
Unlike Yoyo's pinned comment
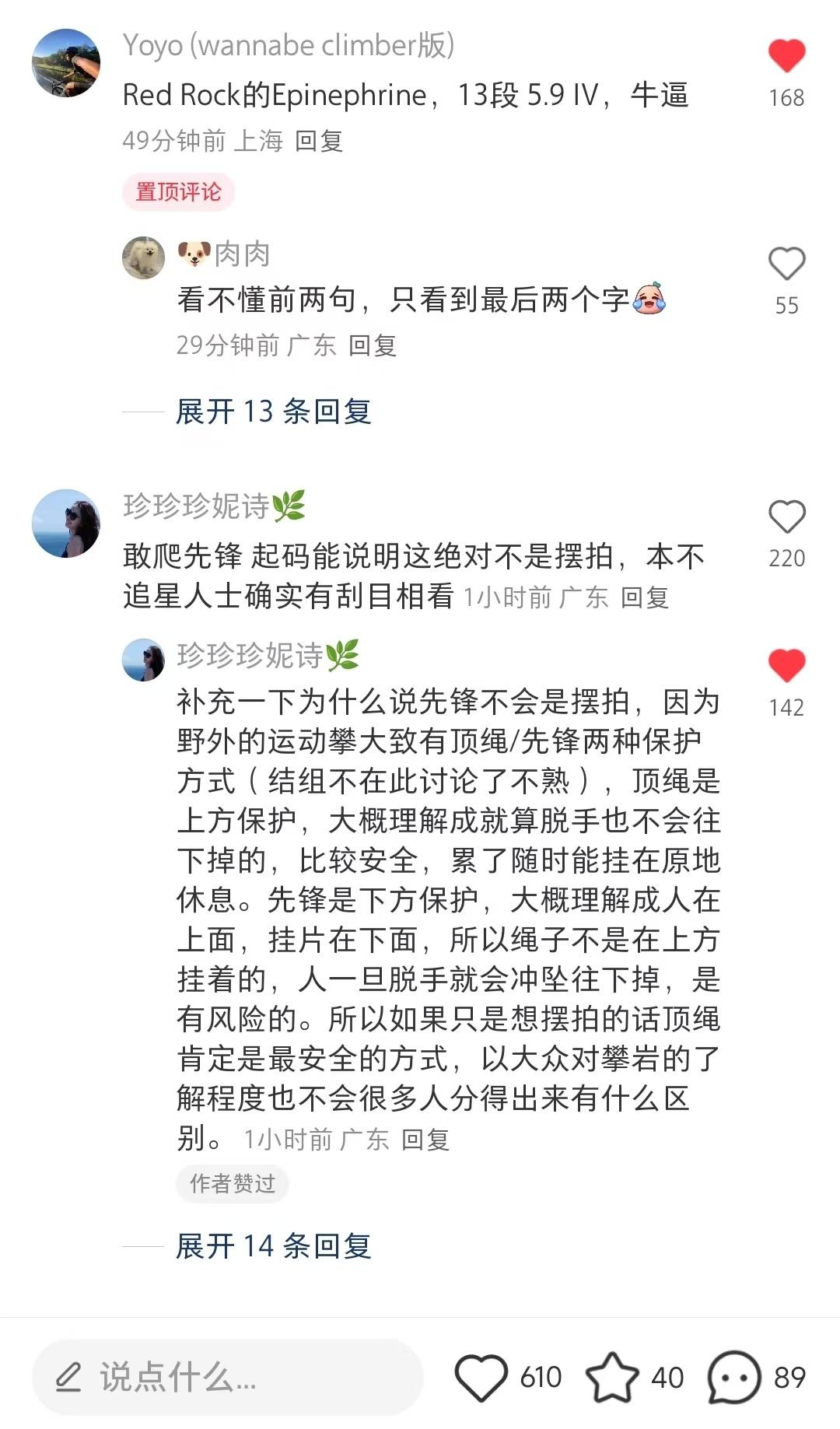pos(786,56)
